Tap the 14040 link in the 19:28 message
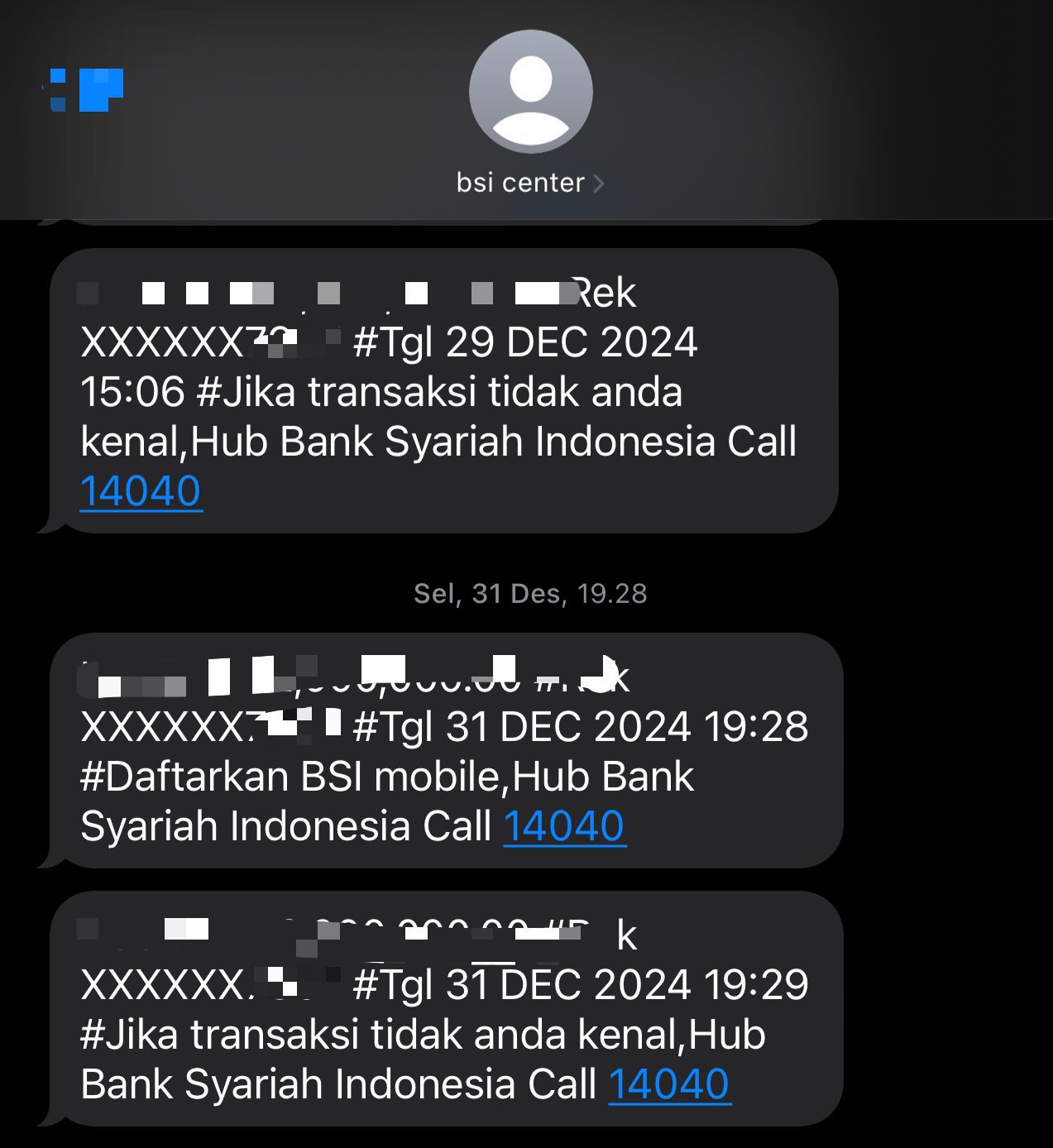This screenshot has width=1053, height=1148. click(563, 824)
